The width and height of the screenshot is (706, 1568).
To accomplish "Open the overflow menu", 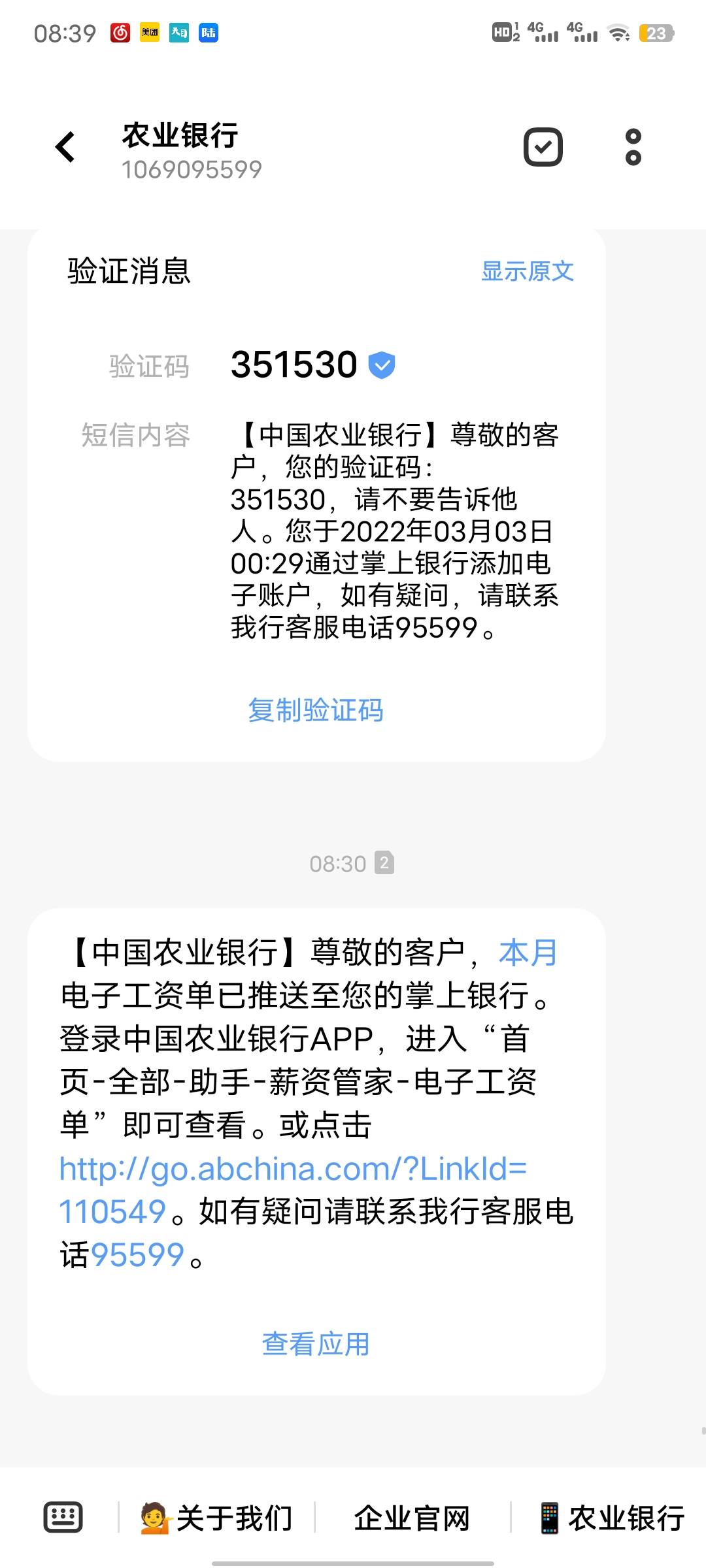I will tap(633, 147).
